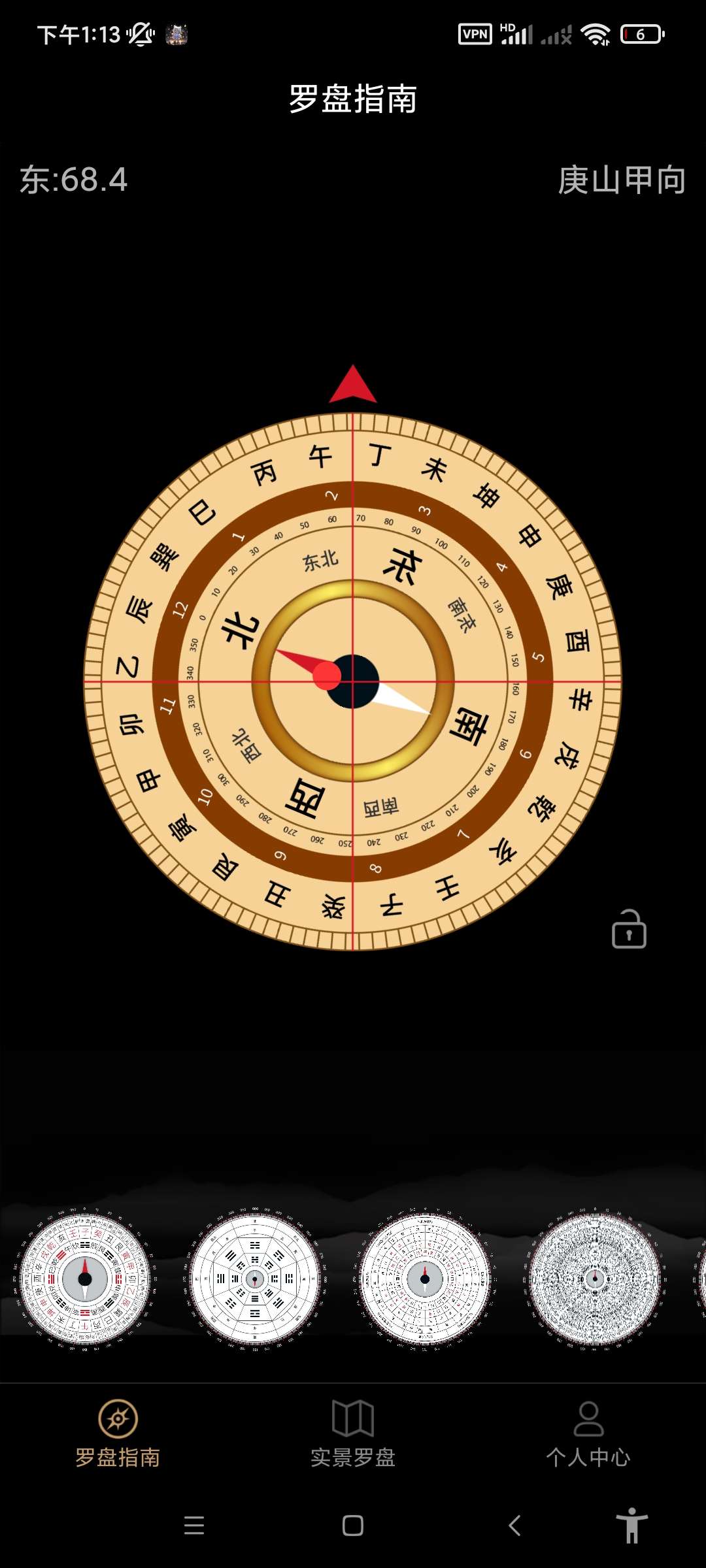706x1568 pixels.
Task: Go back with the system back button
Action: (x=514, y=1526)
